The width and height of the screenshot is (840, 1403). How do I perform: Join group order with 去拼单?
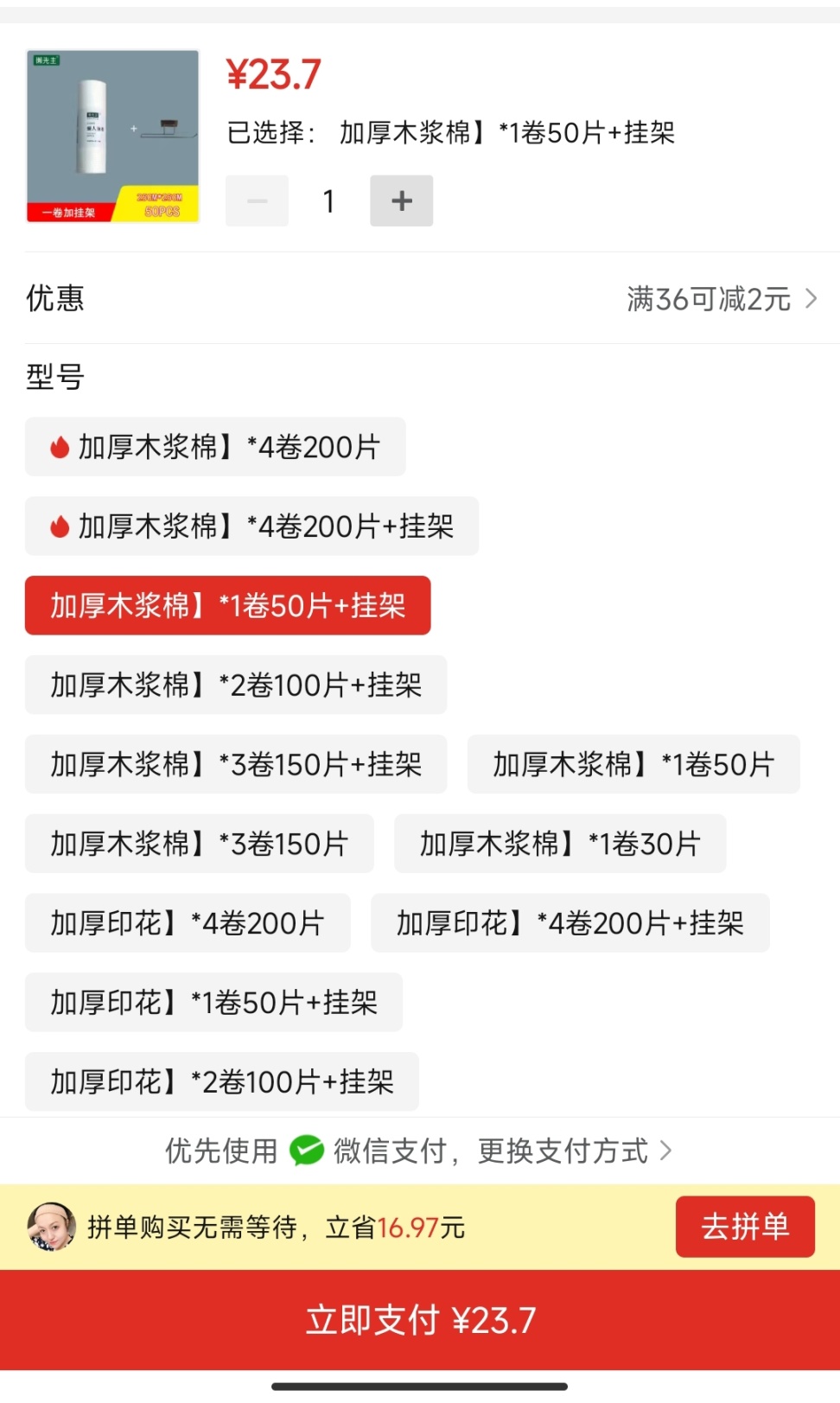click(744, 1227)
